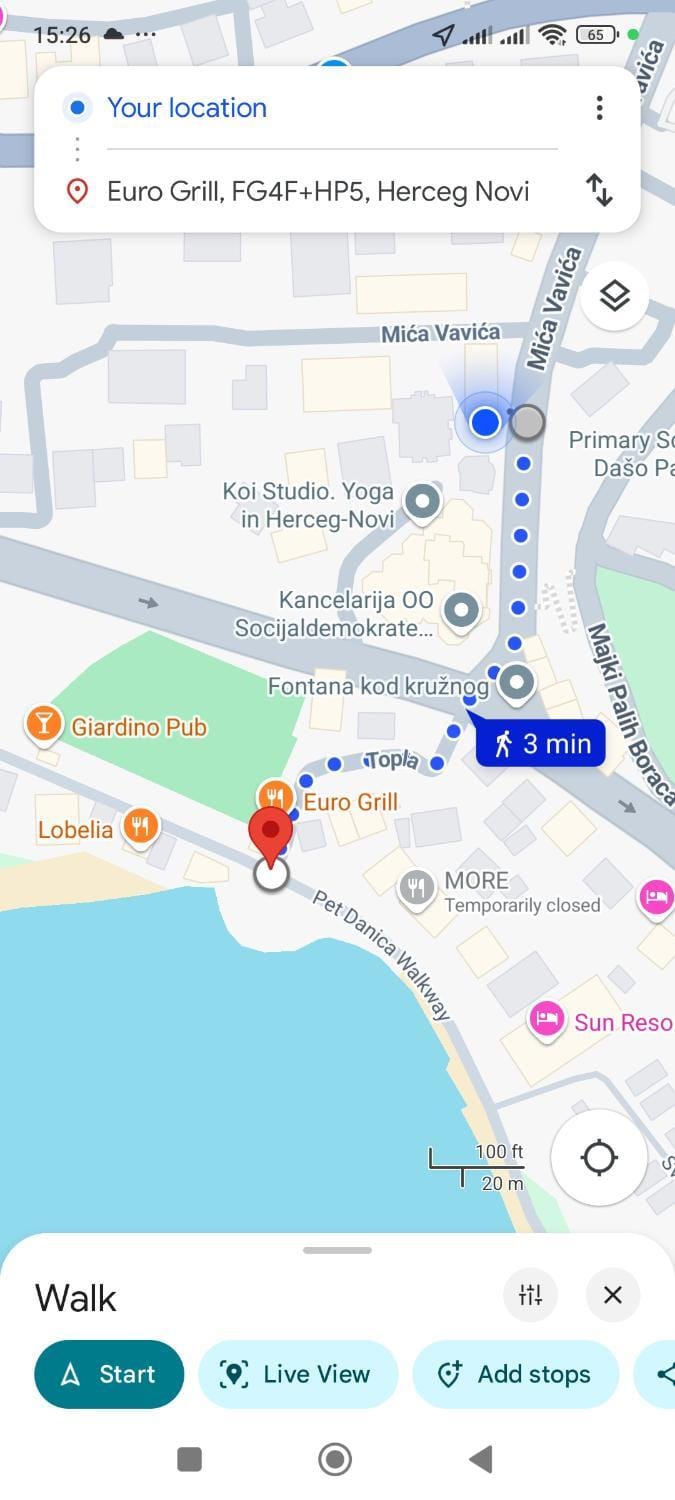This screenshot has height=1500, width=675.
Task: Open Fontana kod kružnog place pin
Action: 517,683
